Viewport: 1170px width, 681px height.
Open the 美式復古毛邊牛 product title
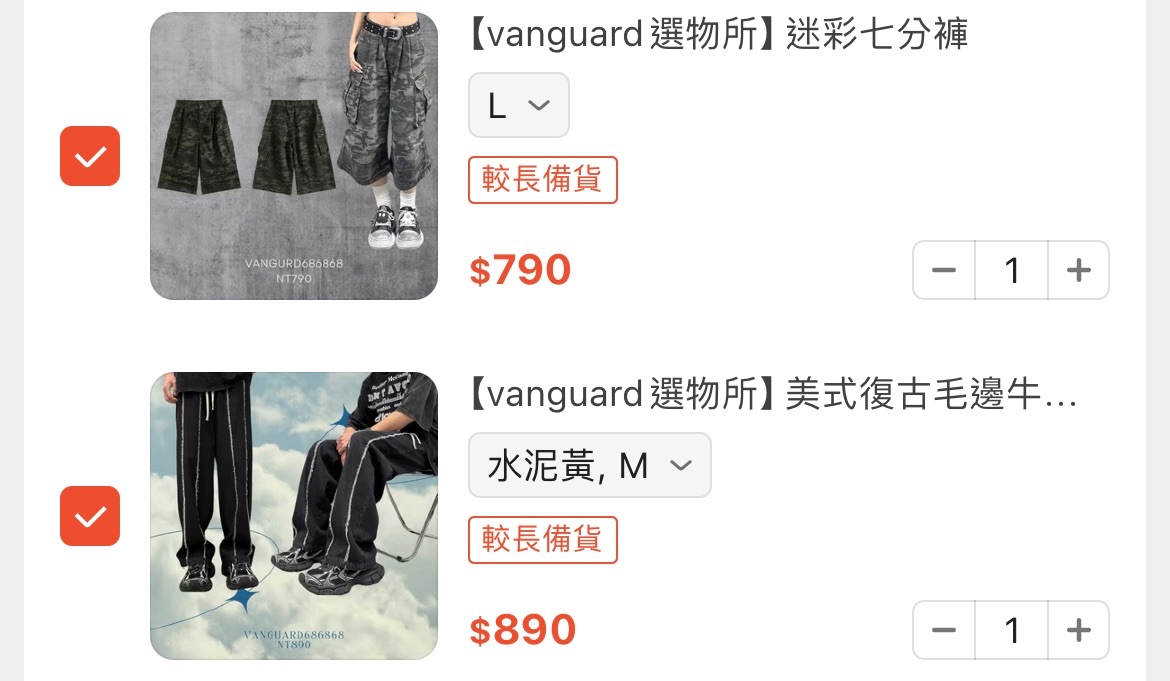(772, 395)
